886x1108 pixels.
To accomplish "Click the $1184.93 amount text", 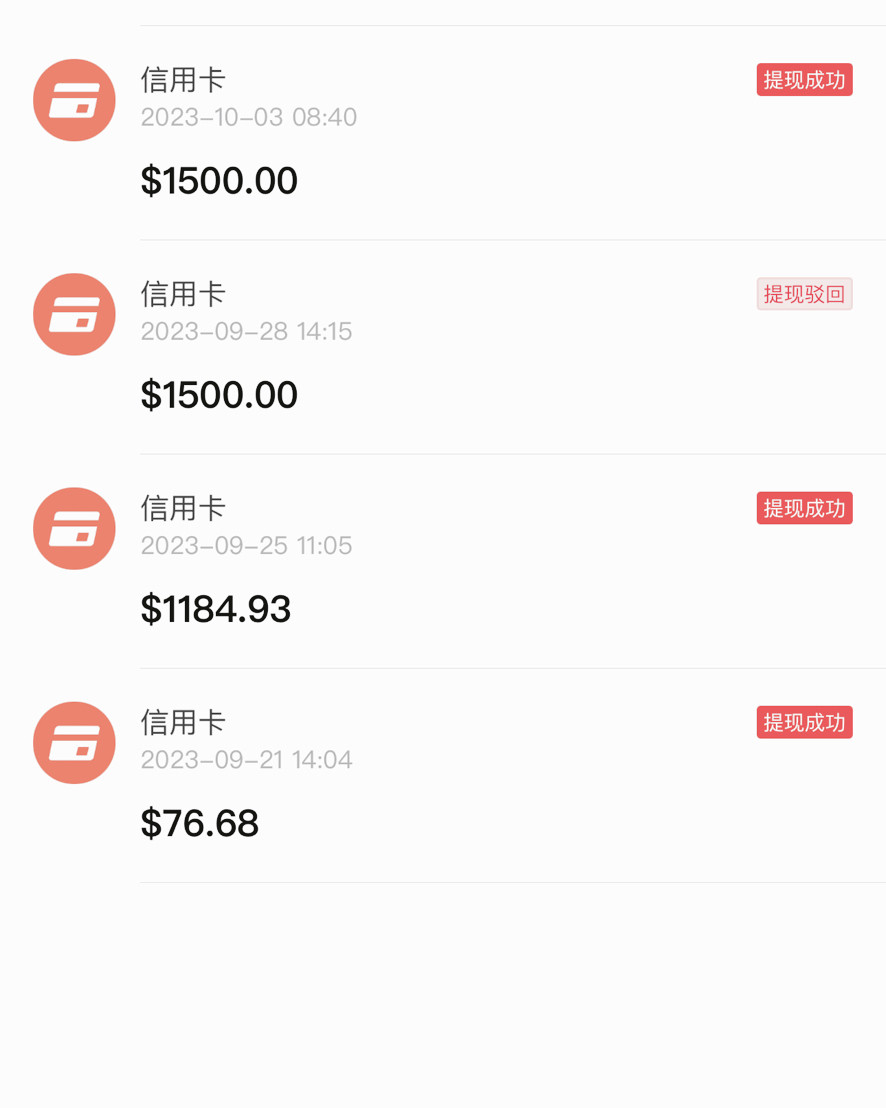I will [x=216, y=608].
